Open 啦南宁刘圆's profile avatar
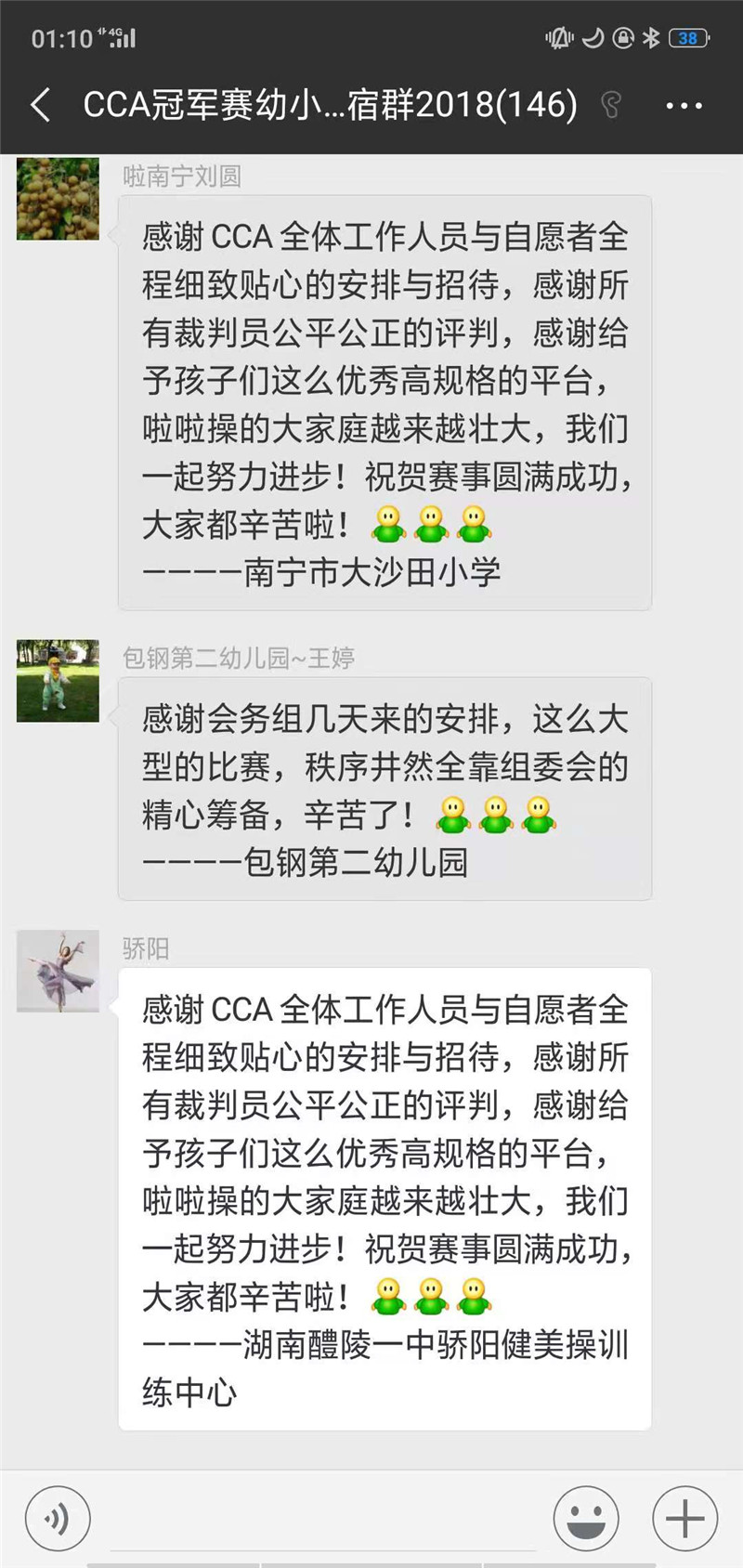Viewport: 743px width, 1568px height. click(58, 199)
